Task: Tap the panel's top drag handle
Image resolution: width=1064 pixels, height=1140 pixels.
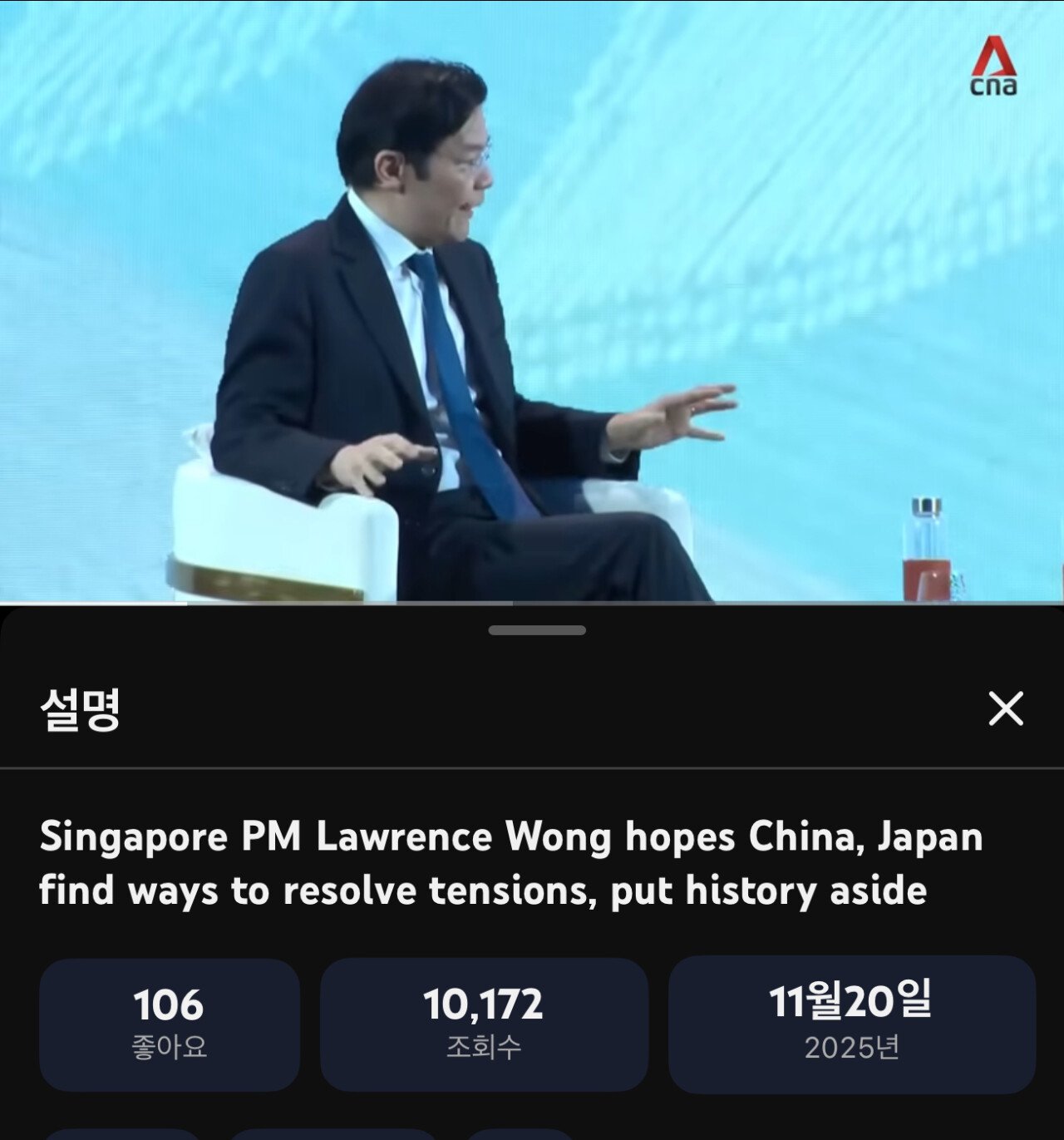Action: [537, 630]
